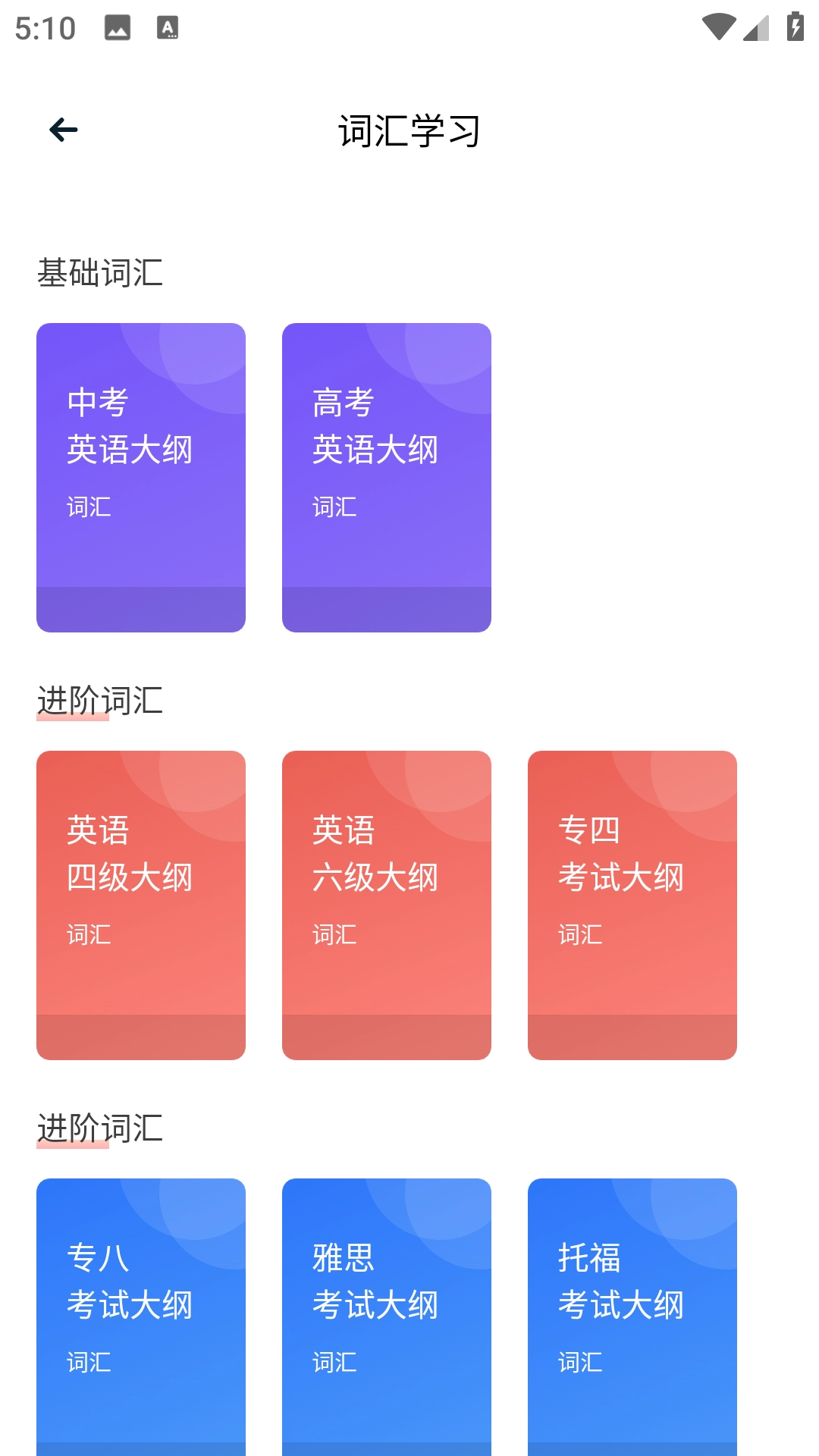This screenshot has height=1456, width=819.
Task: Tap the 词汇学习 page title
Action: [x=409, y=129]
